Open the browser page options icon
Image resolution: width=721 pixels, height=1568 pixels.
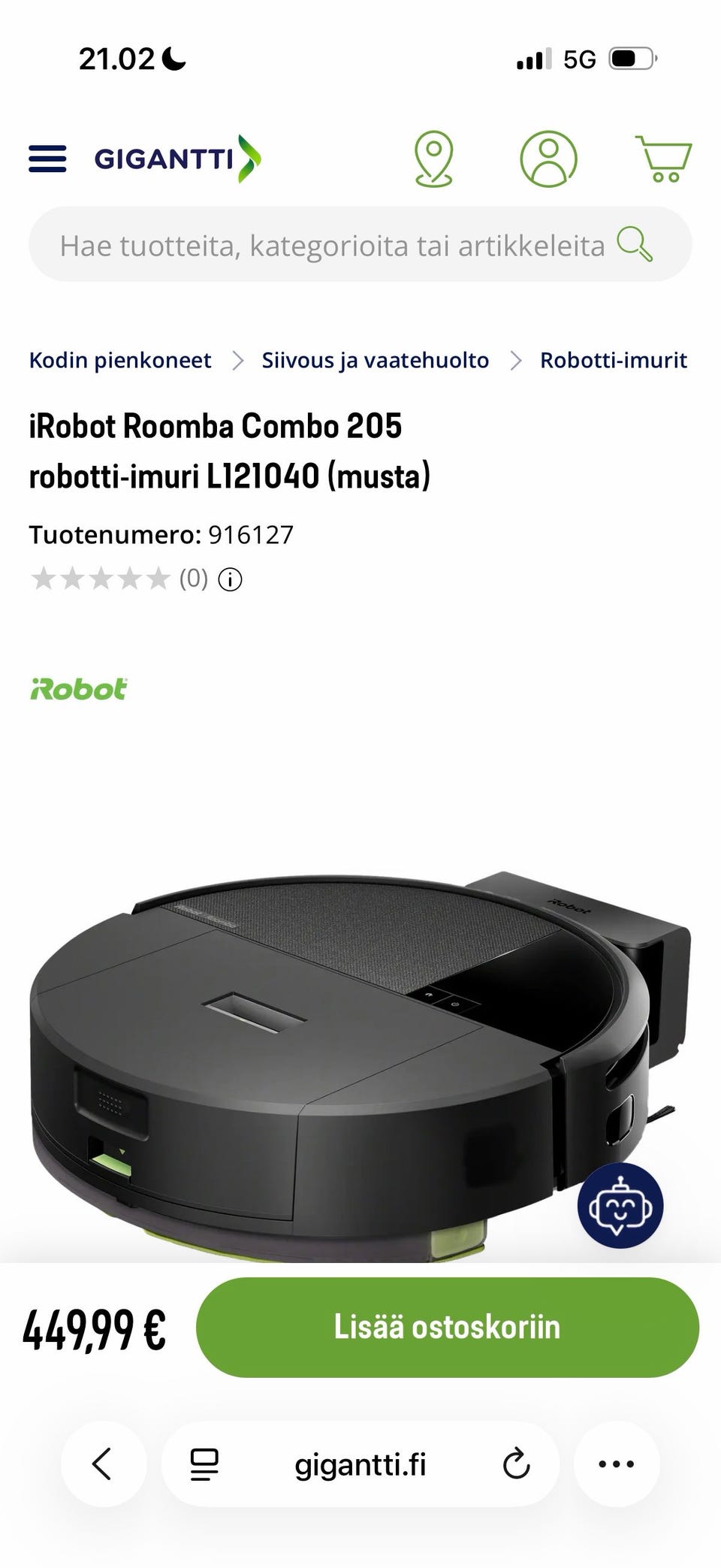click(x=204, y=1464)
